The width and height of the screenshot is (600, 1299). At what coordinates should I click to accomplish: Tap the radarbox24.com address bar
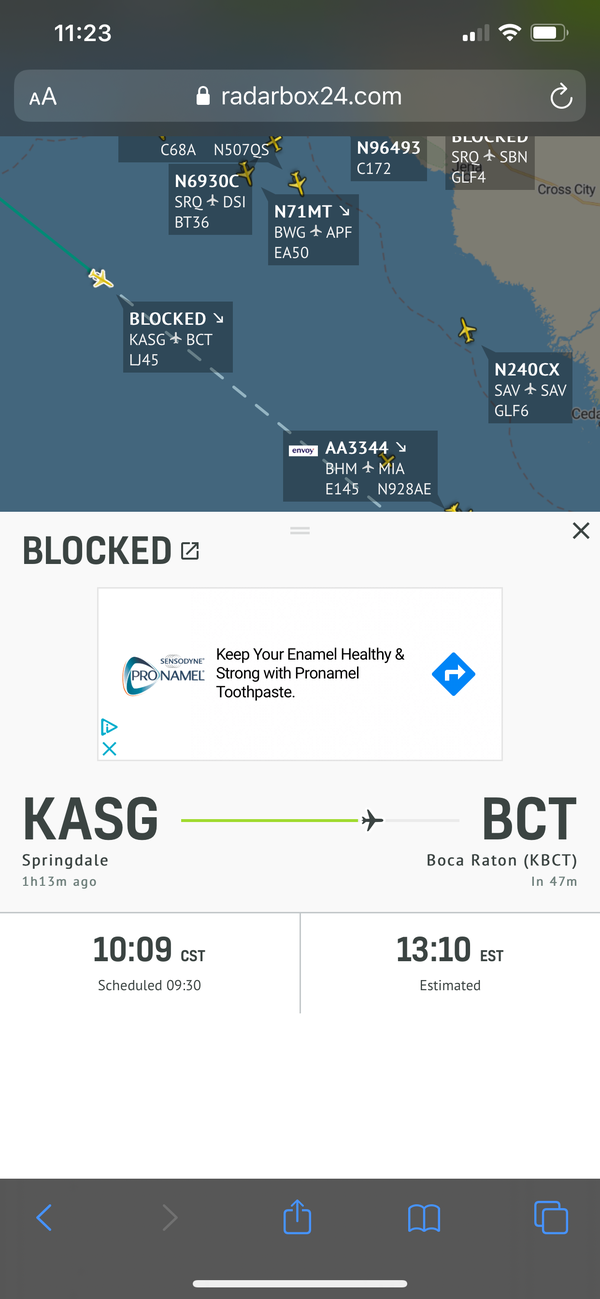click(x=300, y=97)
